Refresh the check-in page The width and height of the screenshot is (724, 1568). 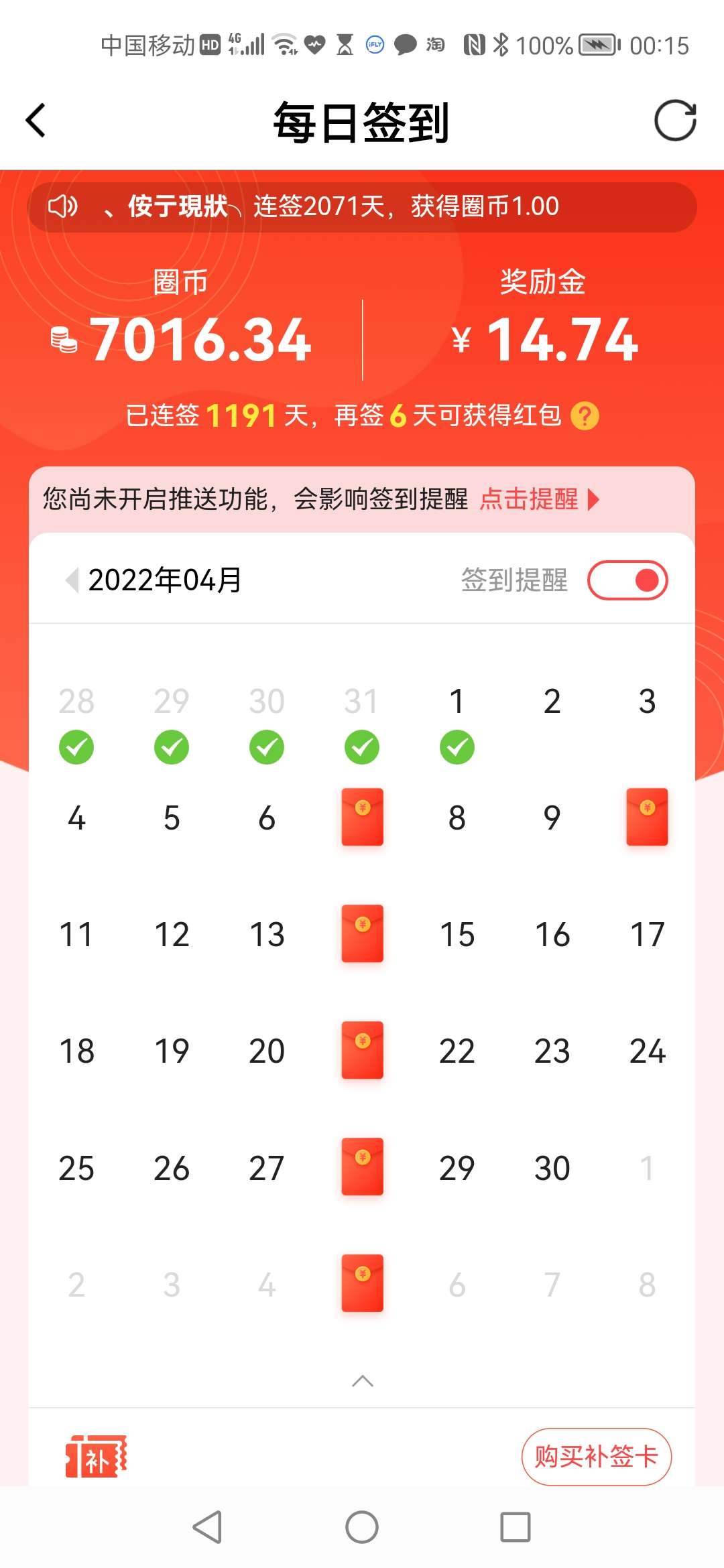[675, 121]
